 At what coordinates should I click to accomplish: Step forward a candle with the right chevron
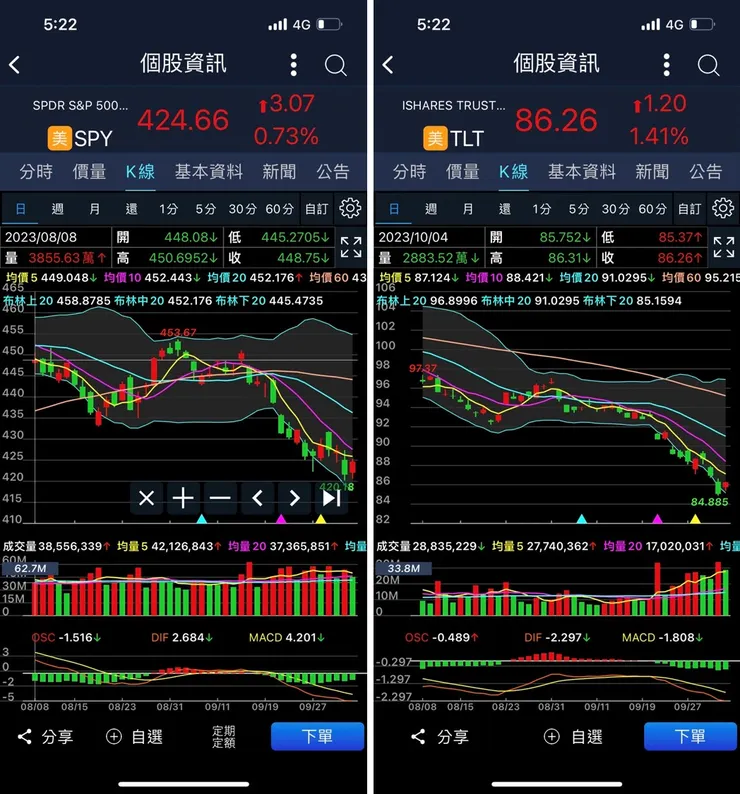click(x=294, y=497)
